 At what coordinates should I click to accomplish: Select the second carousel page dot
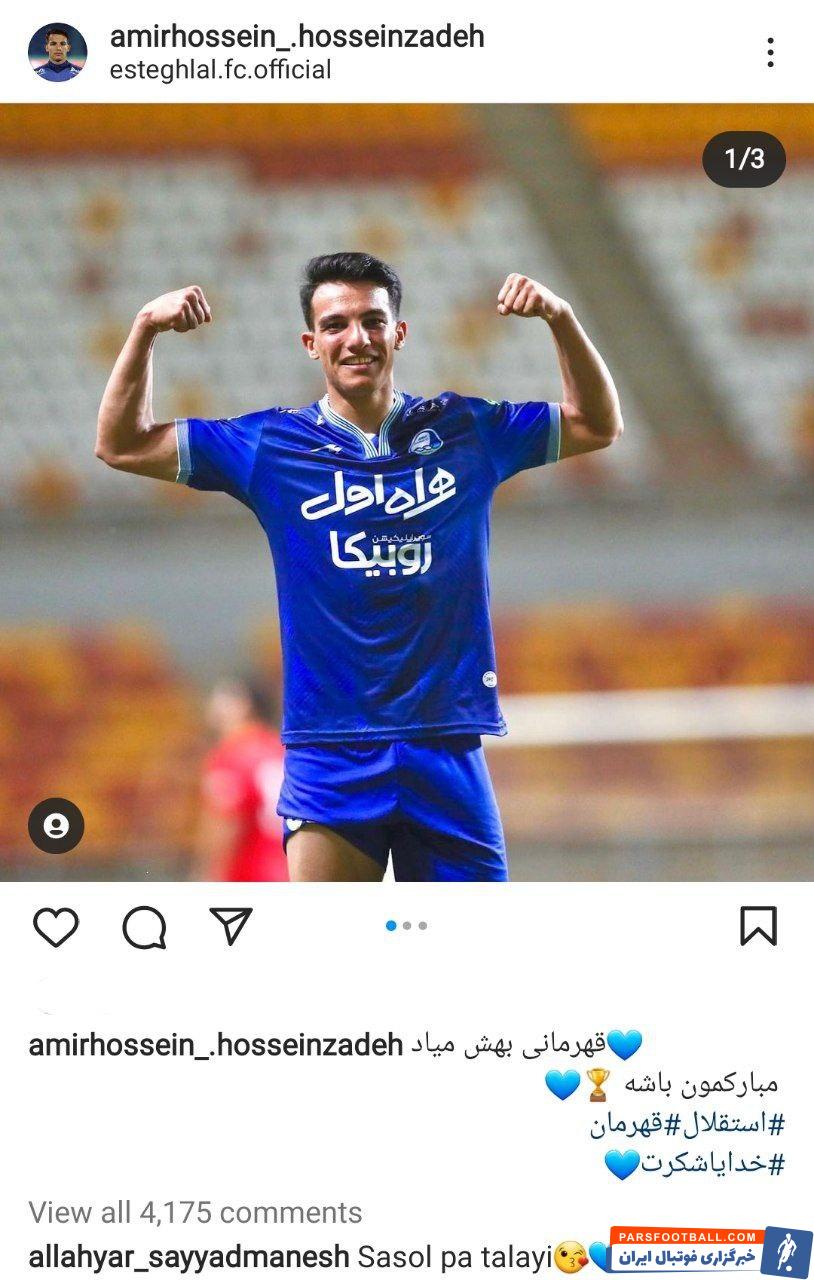click(x=406, y=926)
